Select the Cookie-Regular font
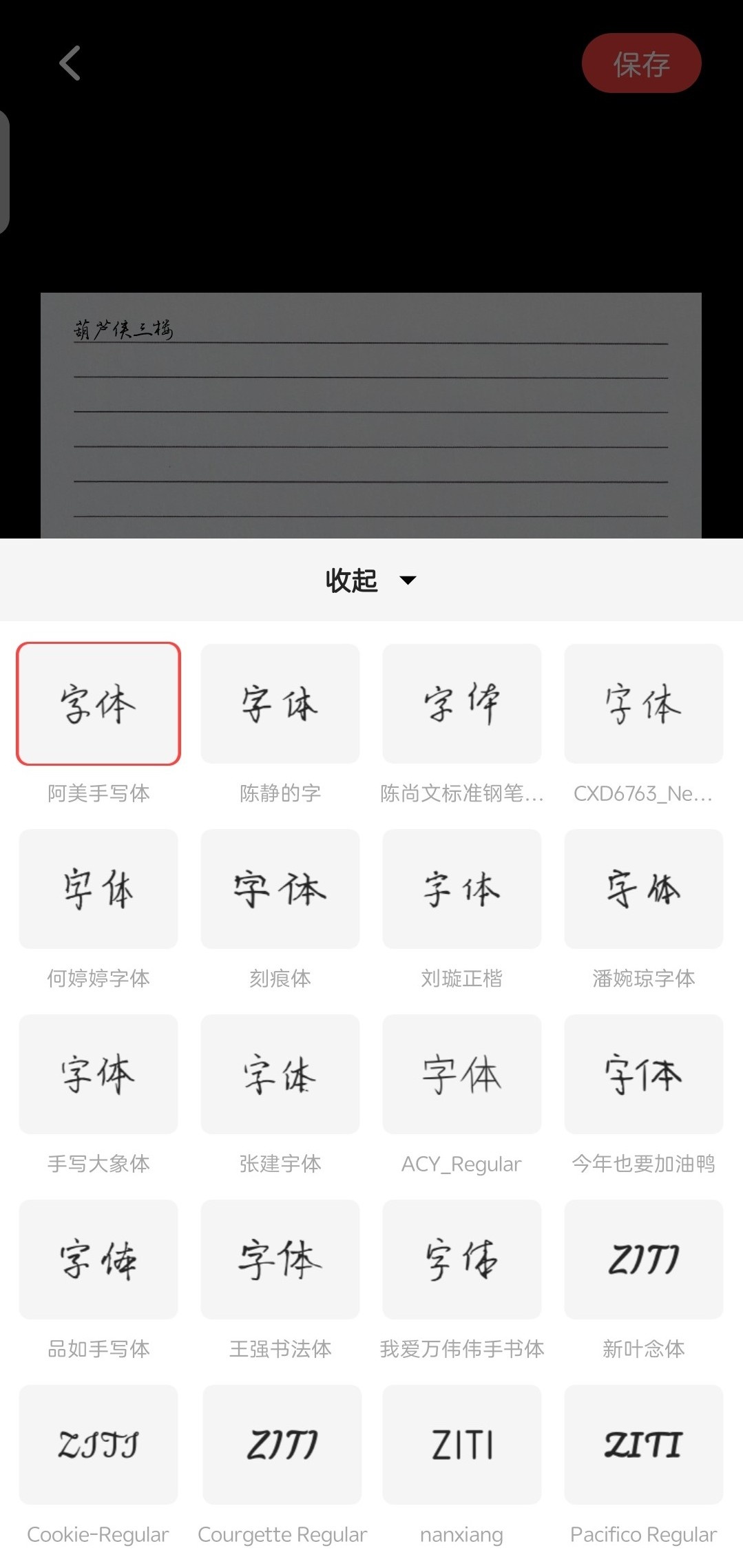Viewport: 743px width, 1568px height. pyautogui.click(x=98, y=1445)
